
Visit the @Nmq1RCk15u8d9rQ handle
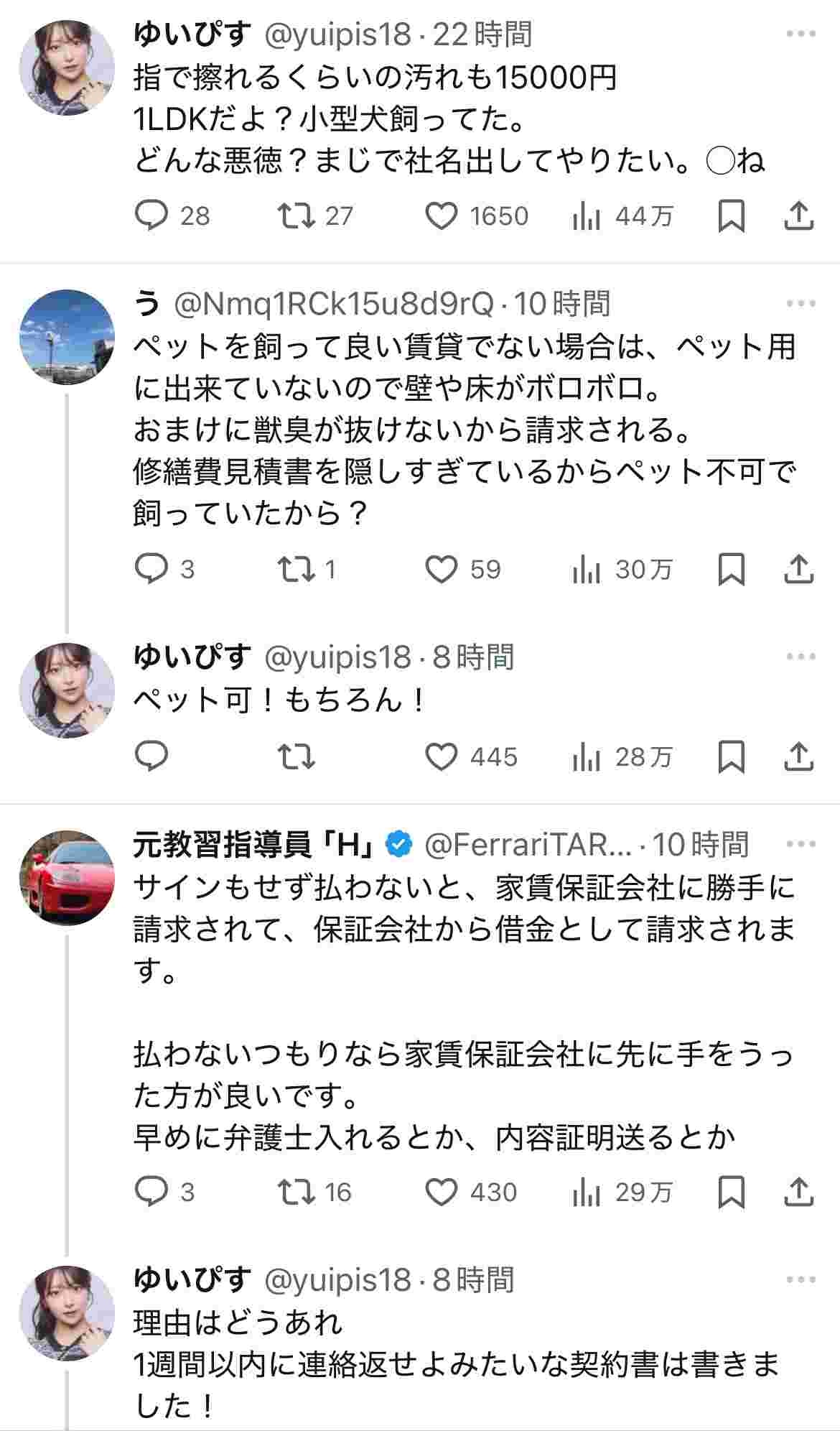(x=335, y=305)
